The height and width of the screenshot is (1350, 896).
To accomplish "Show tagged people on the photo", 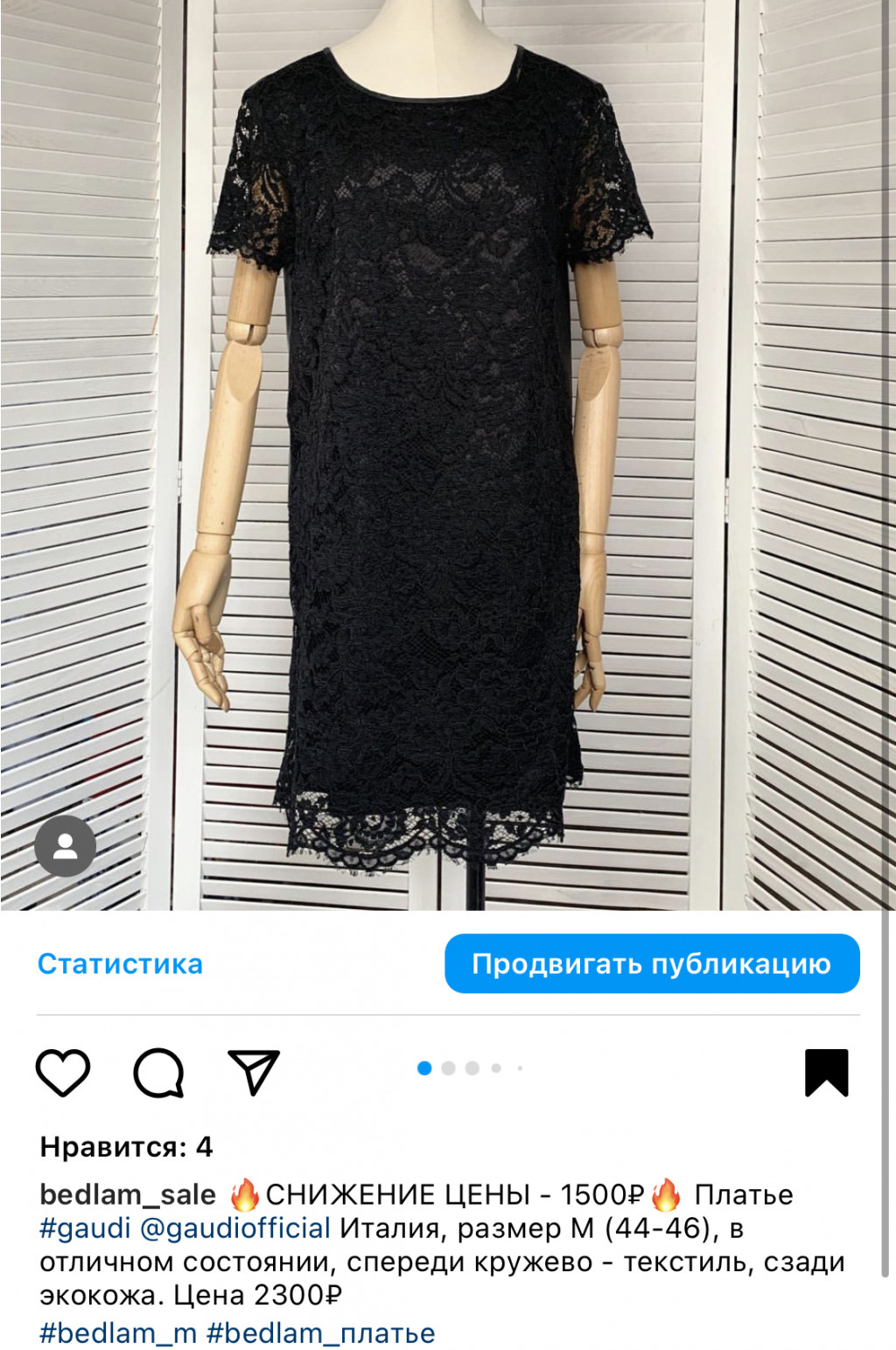I will coord(65,846).
